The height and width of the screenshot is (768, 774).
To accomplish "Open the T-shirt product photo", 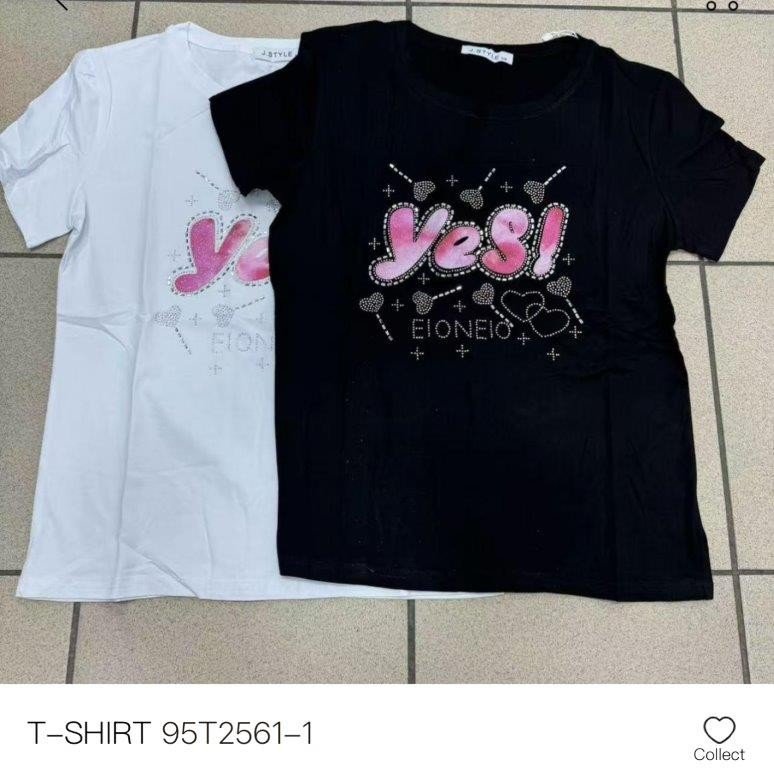I will (387, 340).
